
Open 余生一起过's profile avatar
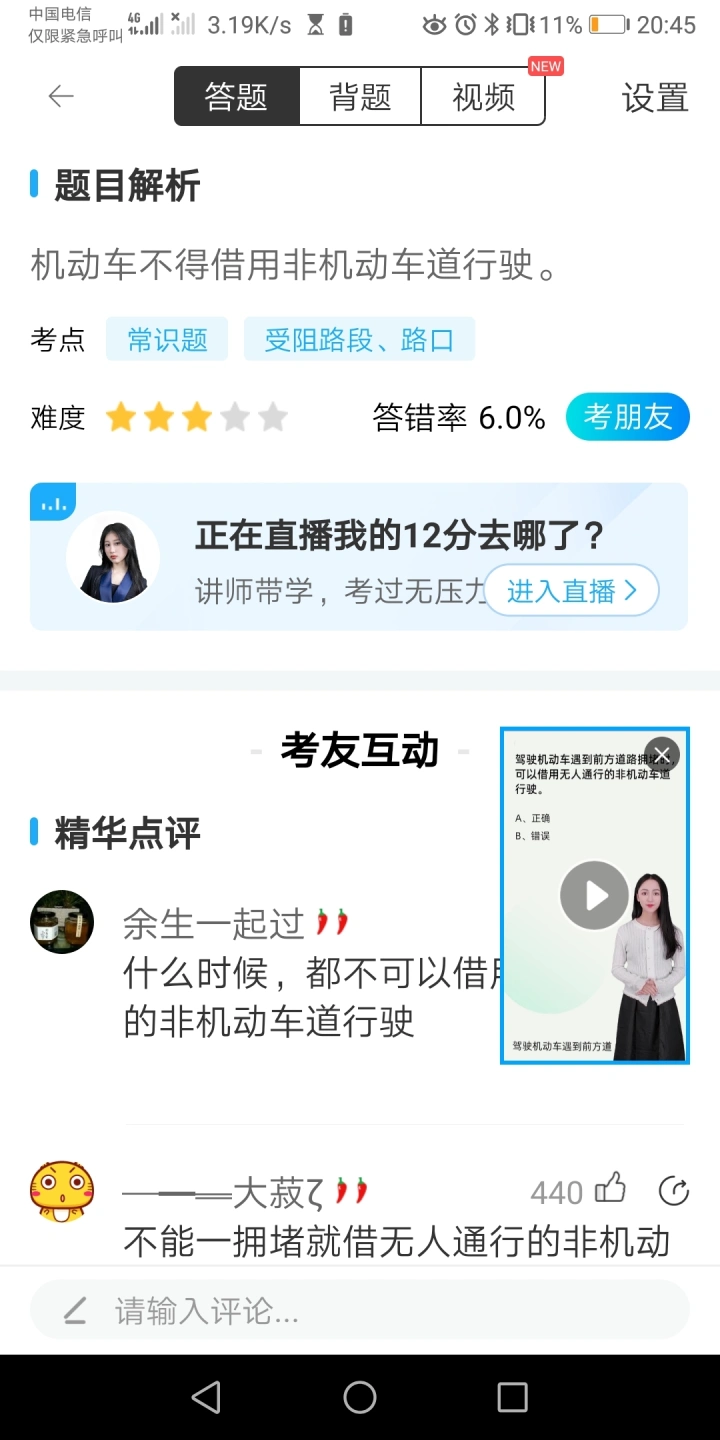coord(62,922)
